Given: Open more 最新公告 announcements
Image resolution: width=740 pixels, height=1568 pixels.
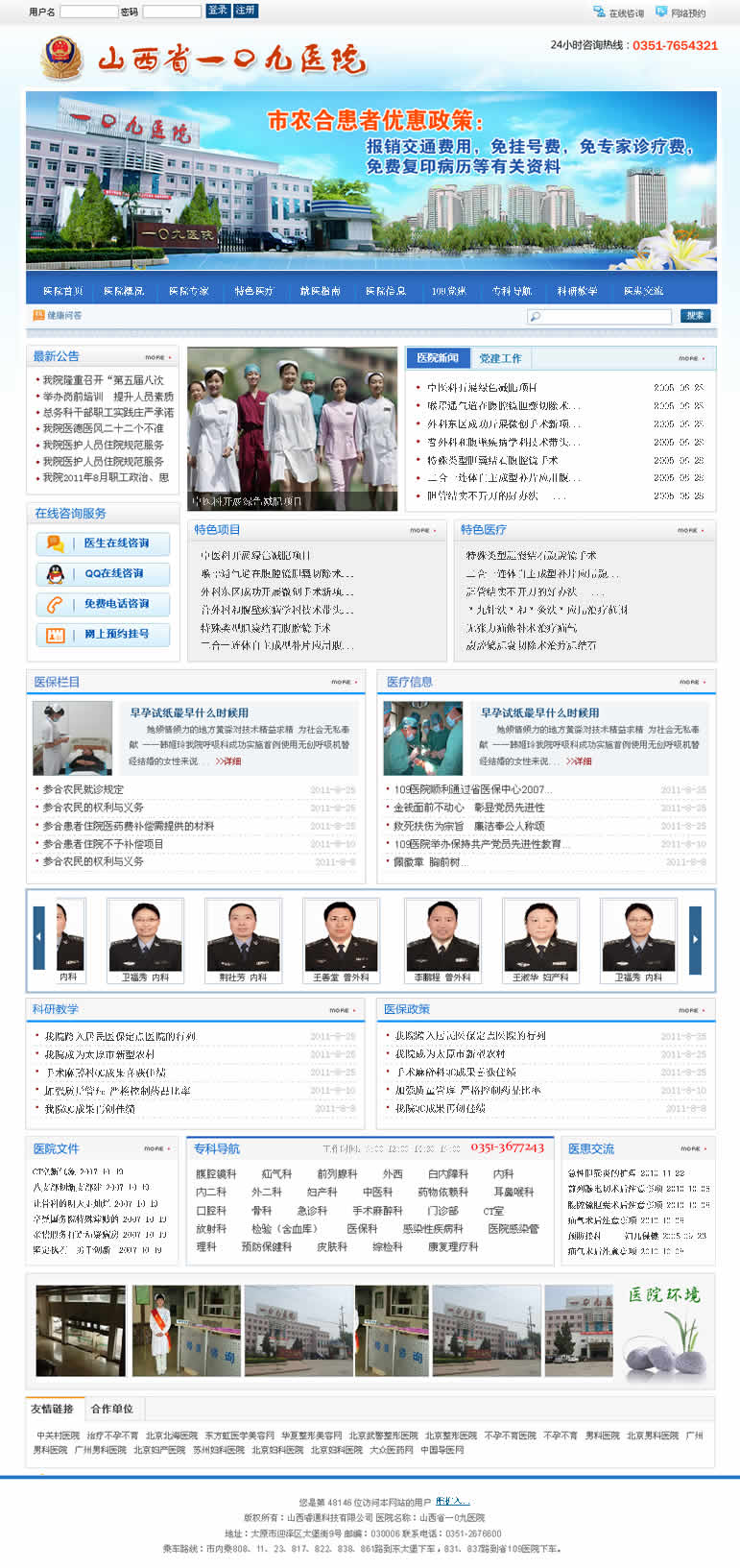Looking at the screenshot, I should (156, 357).
